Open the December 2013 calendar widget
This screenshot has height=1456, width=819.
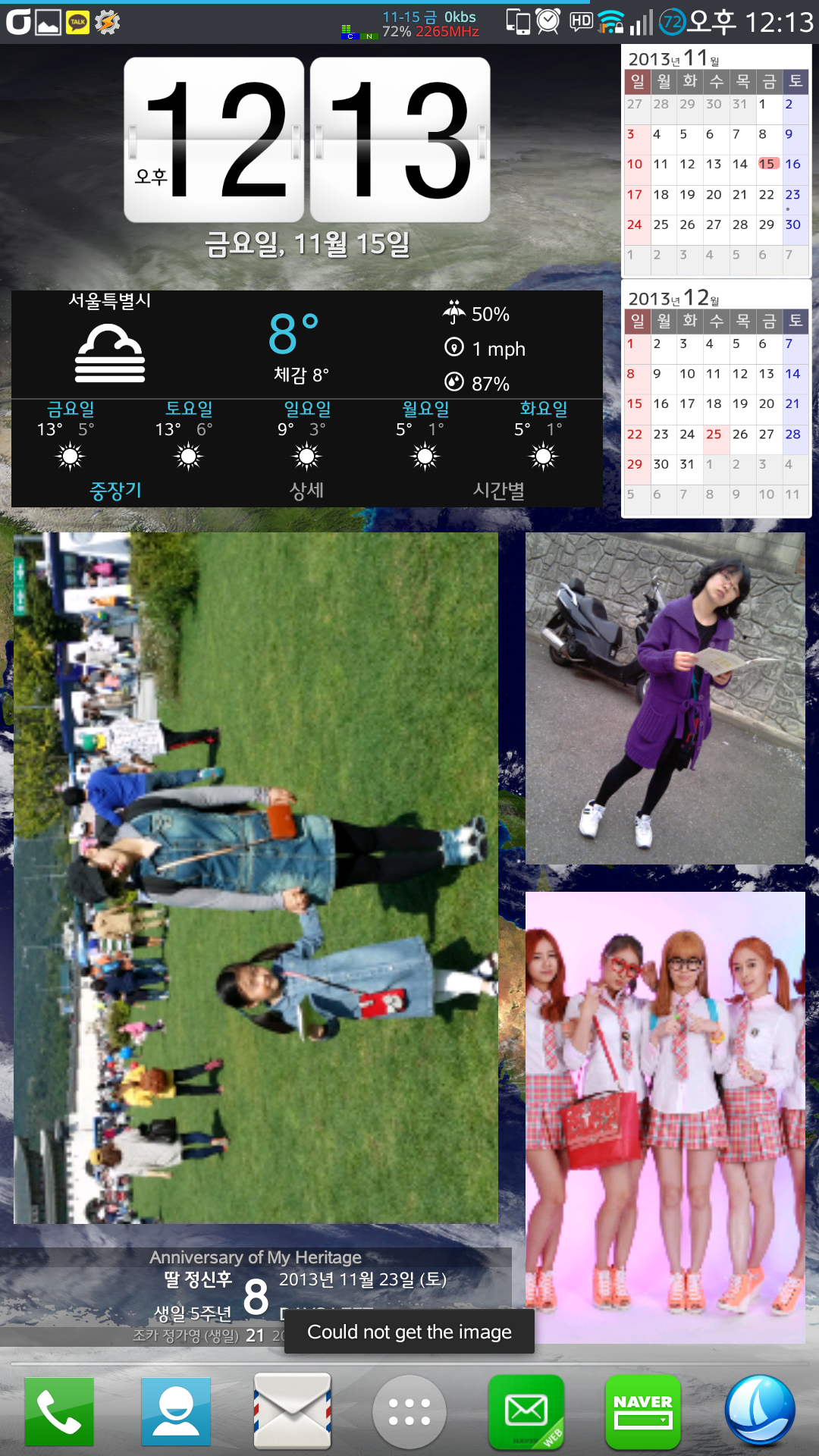point(716,402)
